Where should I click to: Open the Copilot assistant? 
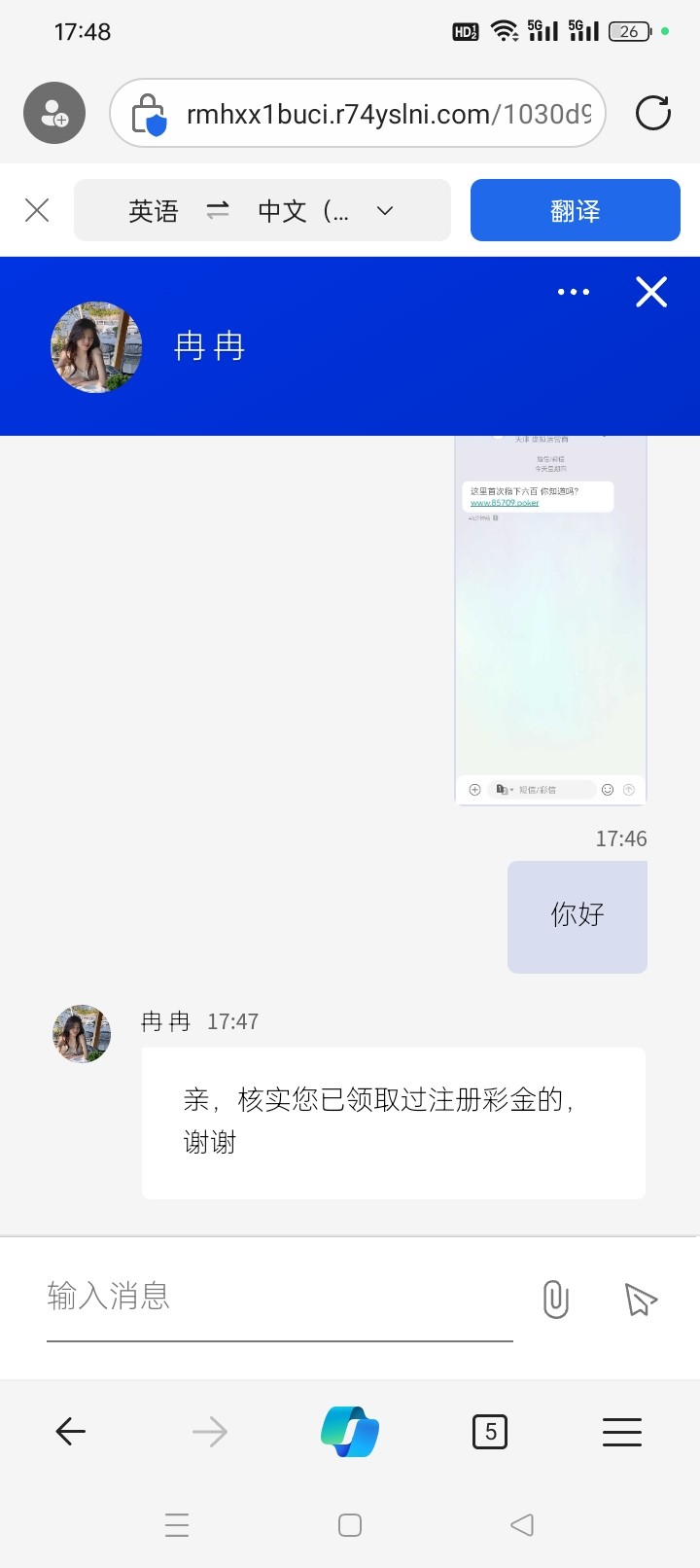pos(350,1431)
